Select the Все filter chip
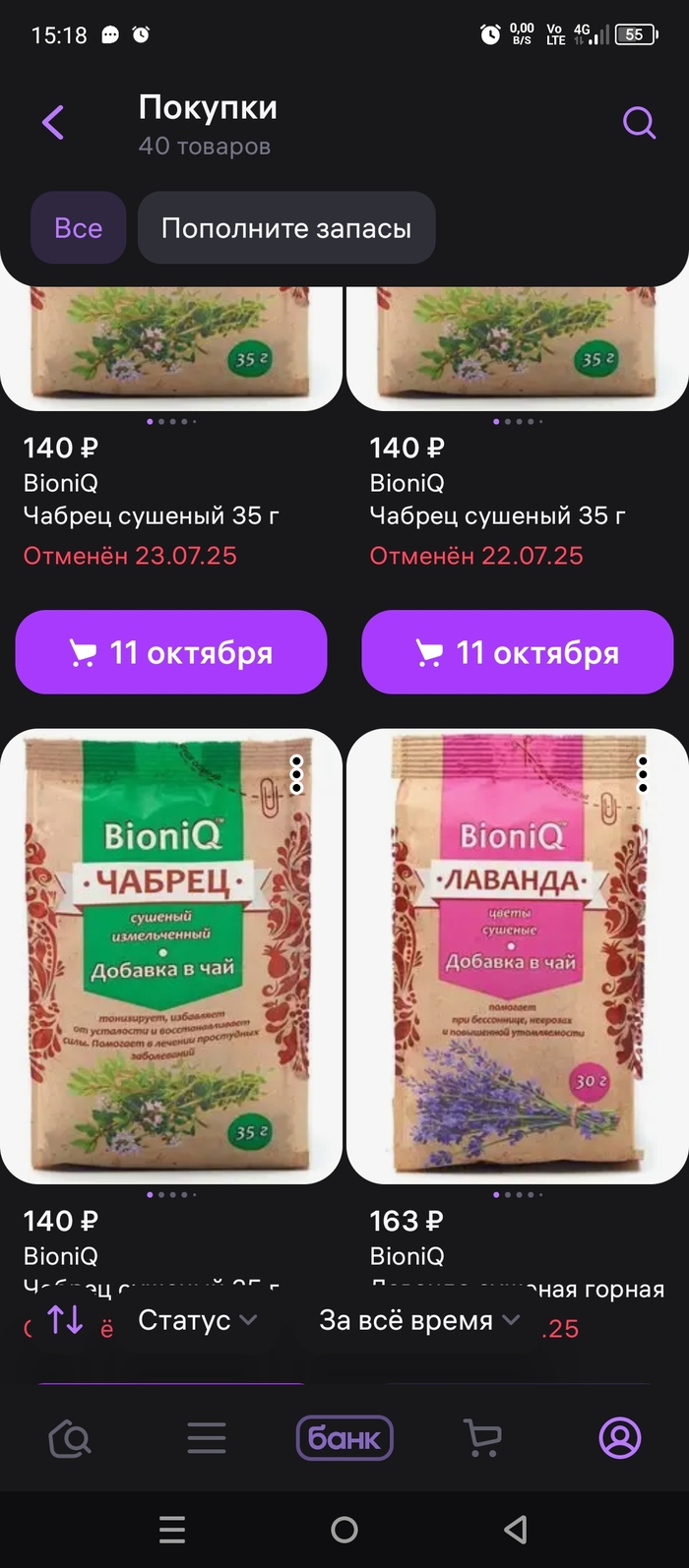This screenshot has height=1568, width=689. click(x=78, y=228)
